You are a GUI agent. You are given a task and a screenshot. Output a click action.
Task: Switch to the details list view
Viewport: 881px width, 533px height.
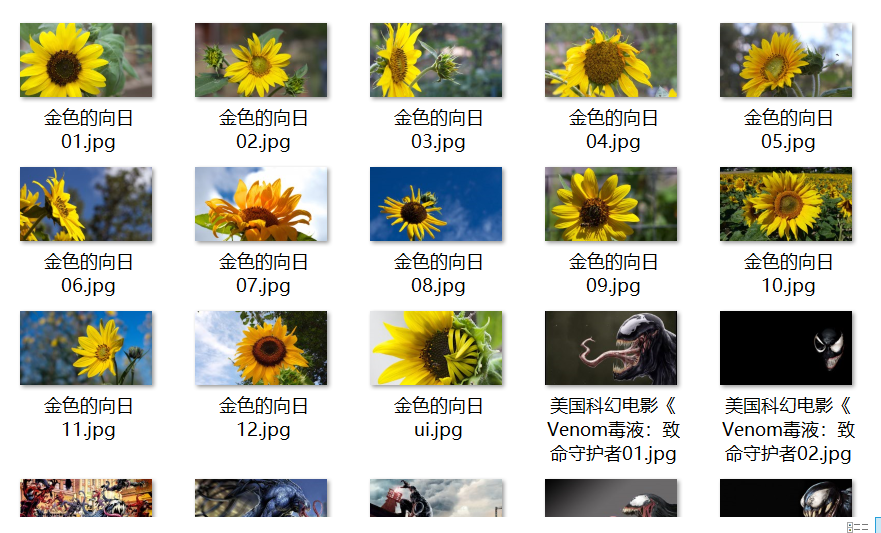[857, 526]
